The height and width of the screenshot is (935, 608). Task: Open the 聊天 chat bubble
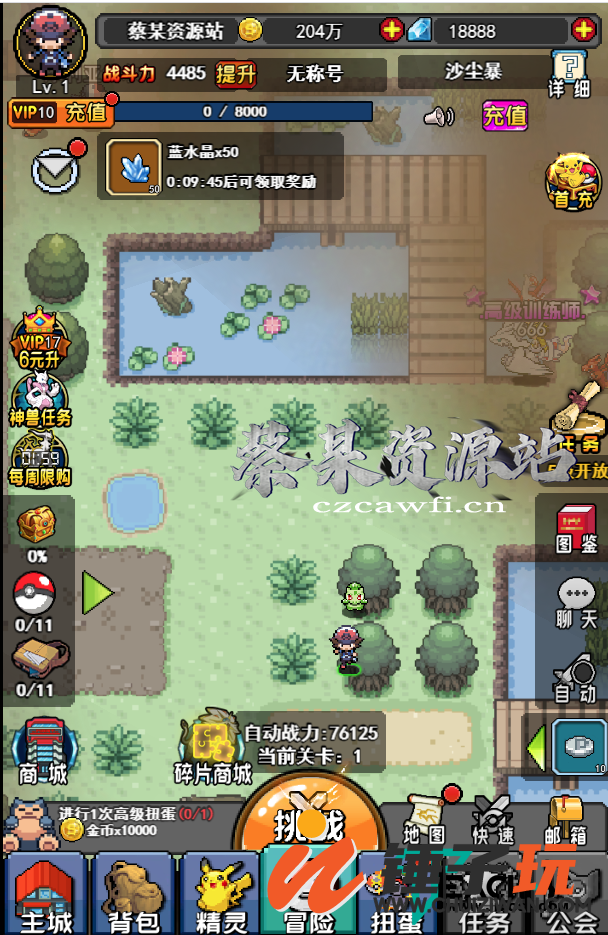[575, 603]
